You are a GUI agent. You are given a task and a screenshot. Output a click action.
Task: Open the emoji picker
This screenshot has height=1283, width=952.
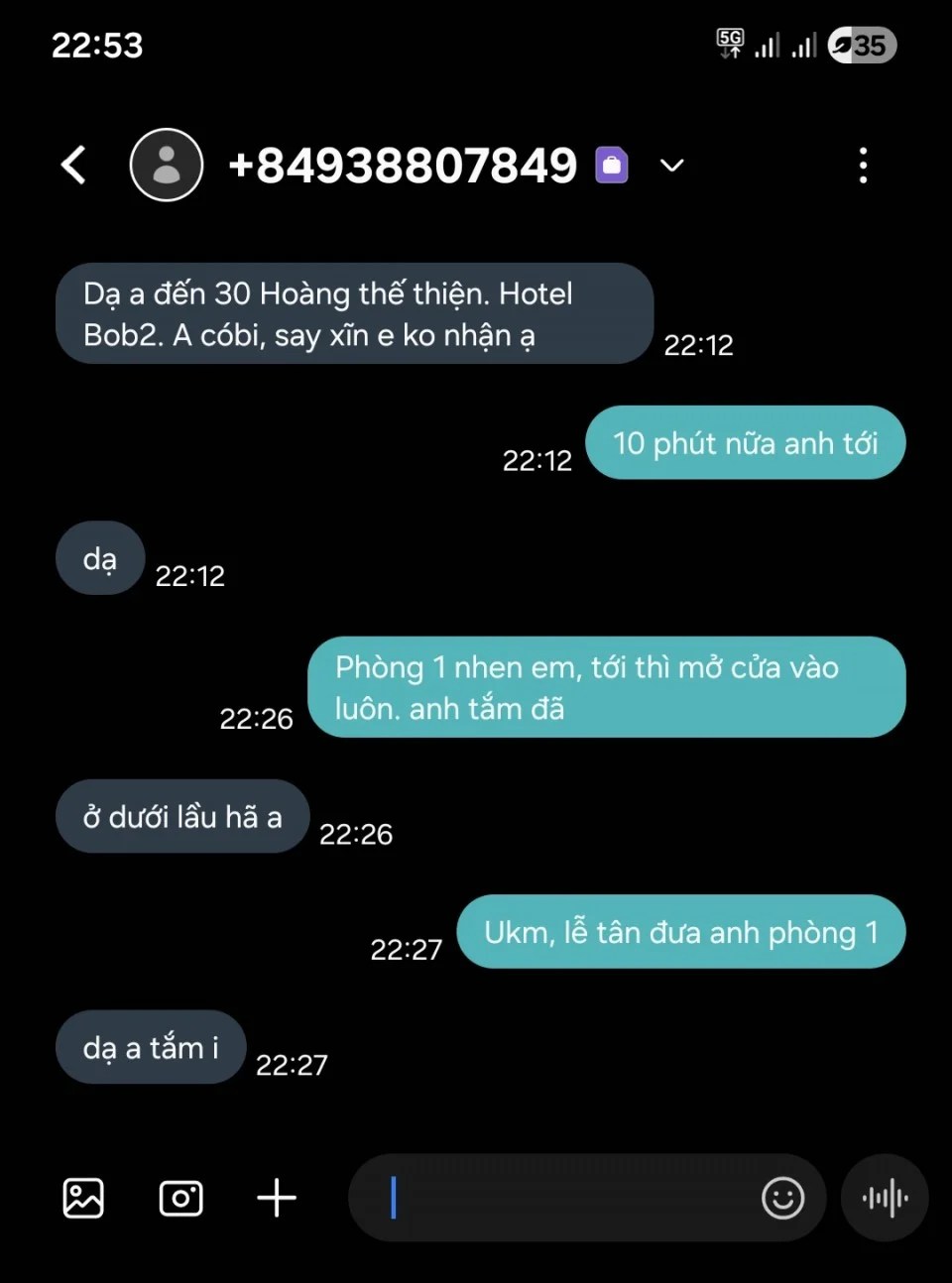(782, 1198)
